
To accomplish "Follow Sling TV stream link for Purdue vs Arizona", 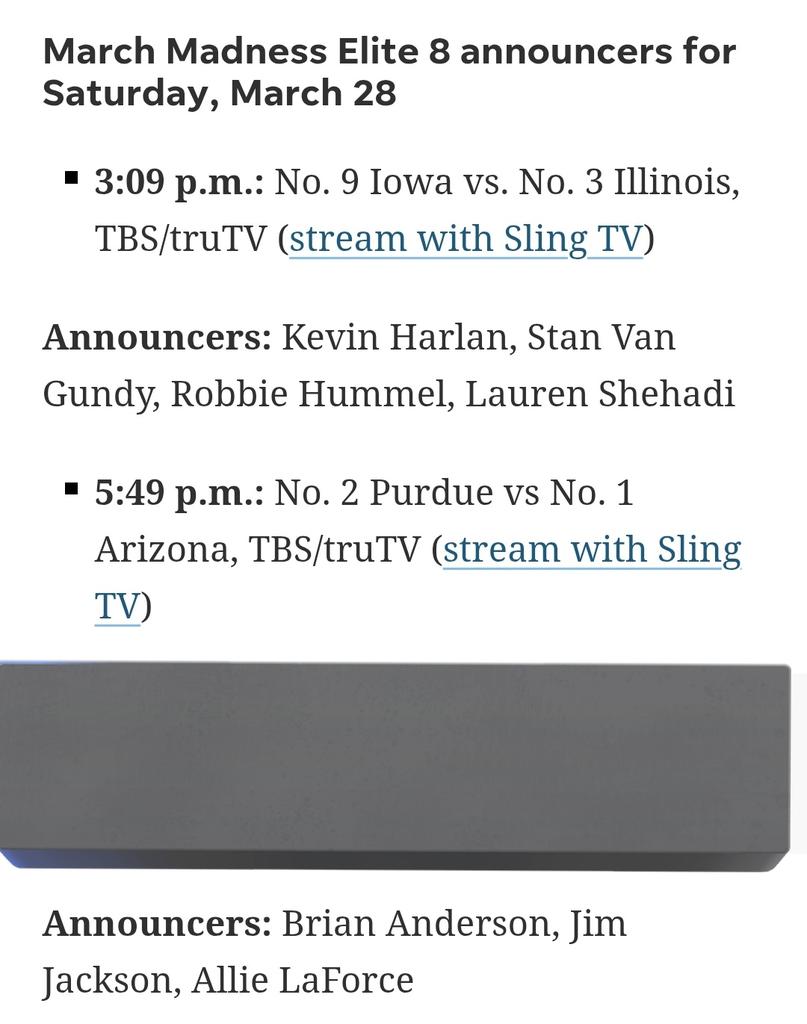I will pos(591,550).
